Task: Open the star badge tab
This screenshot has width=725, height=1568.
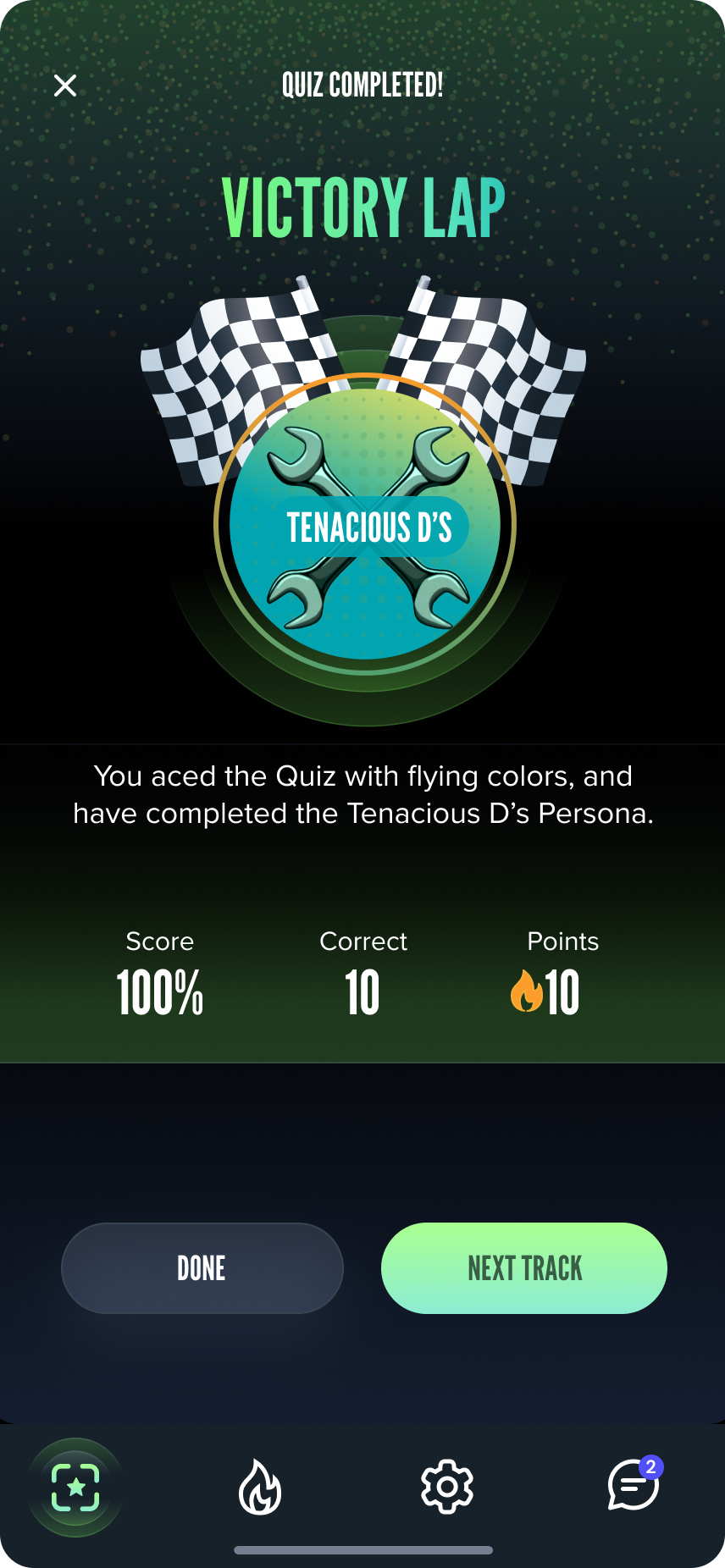Action: click(75, 1488)
